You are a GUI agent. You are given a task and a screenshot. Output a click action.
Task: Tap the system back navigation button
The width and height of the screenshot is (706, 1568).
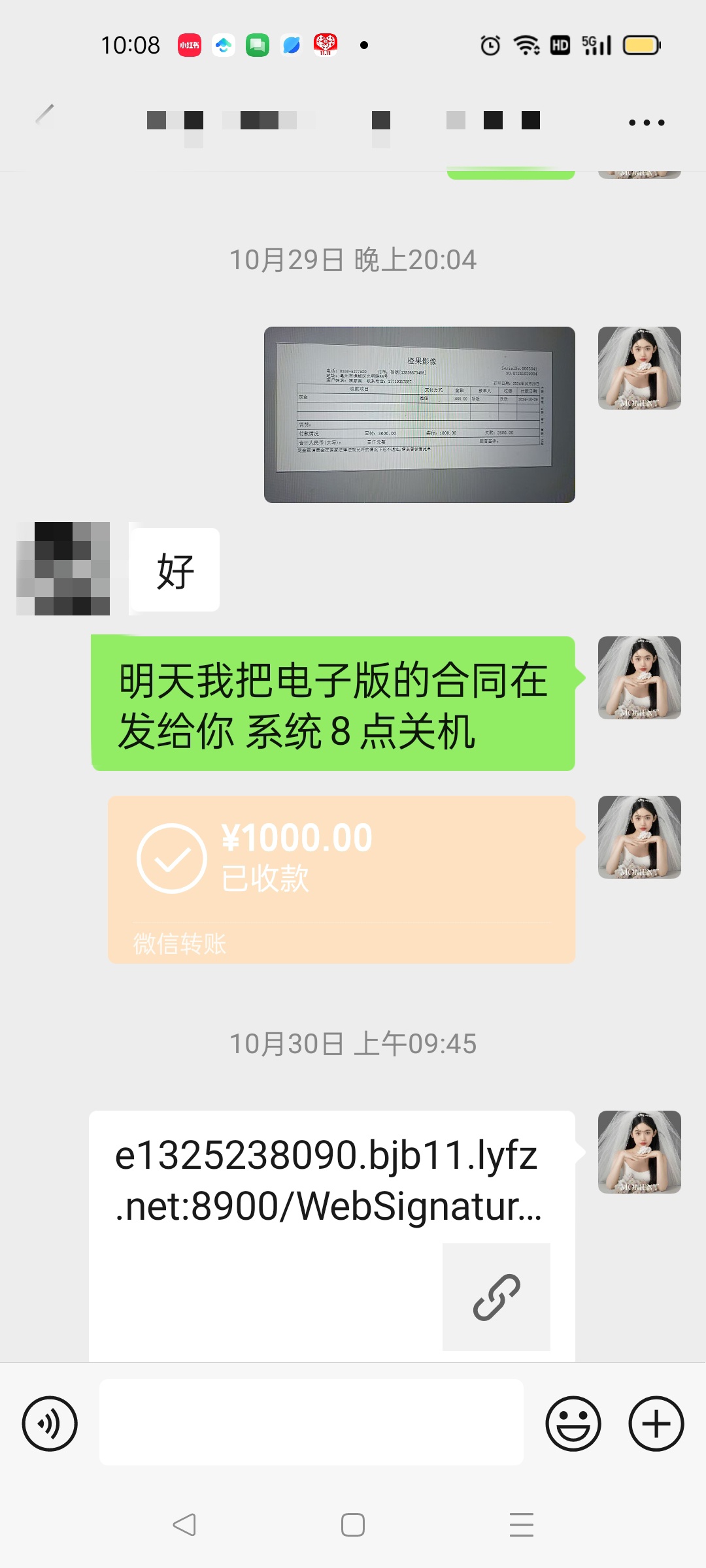(184, 1525)
